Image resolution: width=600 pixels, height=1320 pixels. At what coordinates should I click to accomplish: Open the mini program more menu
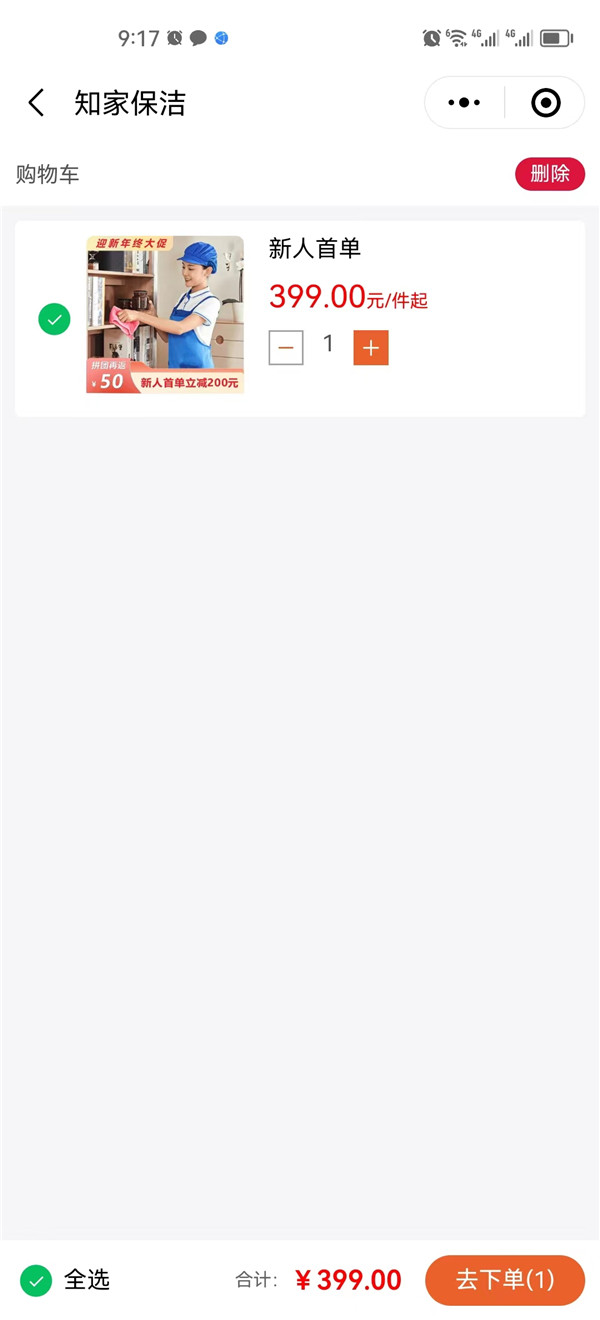pos(465,103)
